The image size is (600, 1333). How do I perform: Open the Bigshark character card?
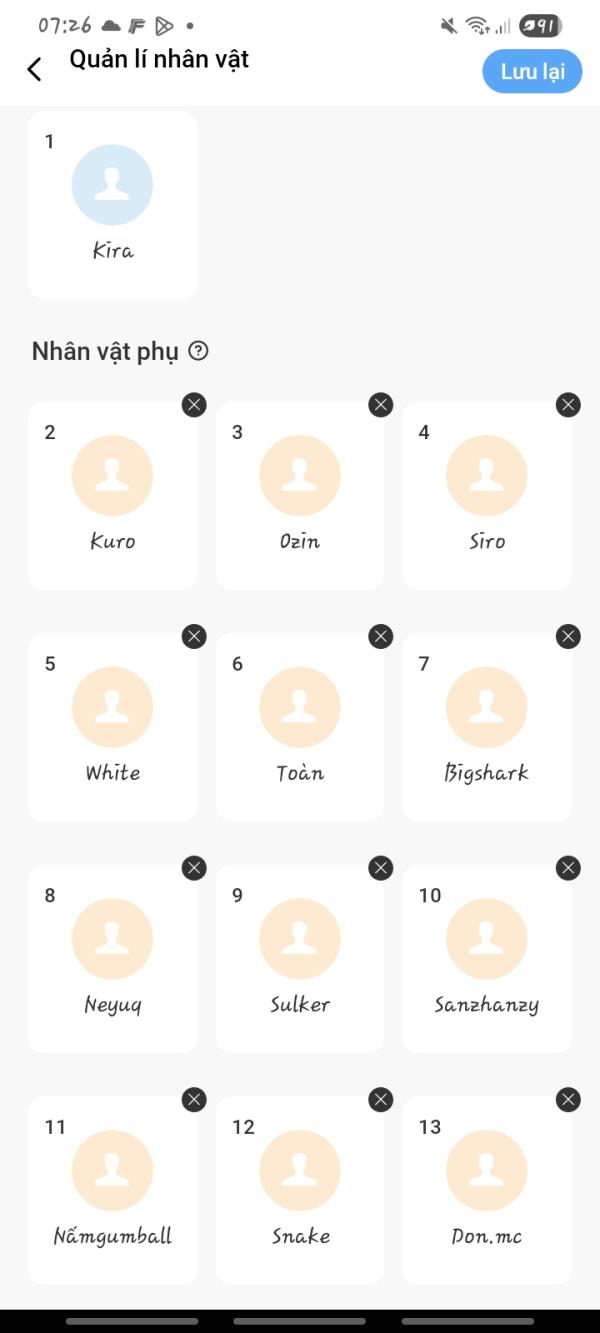click(x=486, y=727)
